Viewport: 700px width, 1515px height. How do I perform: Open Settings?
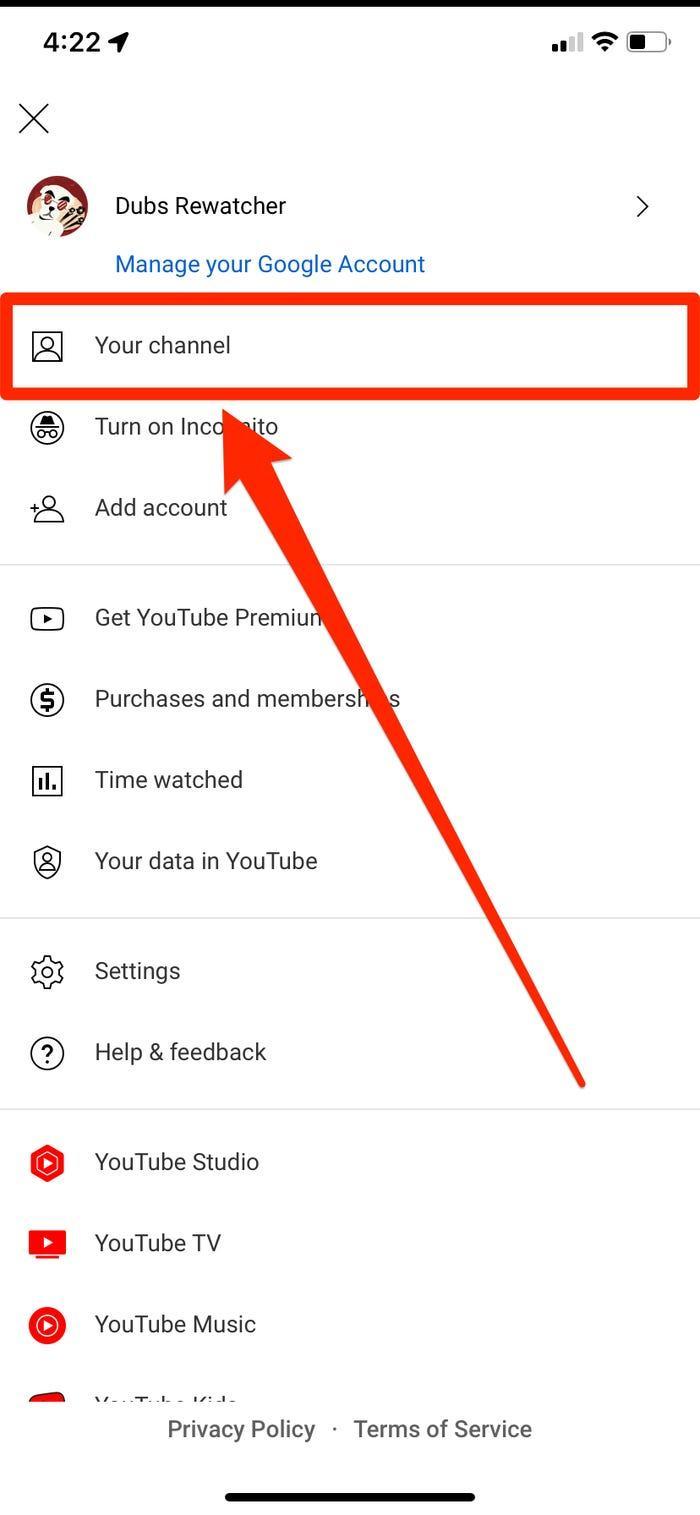click(x=137, y=971)
